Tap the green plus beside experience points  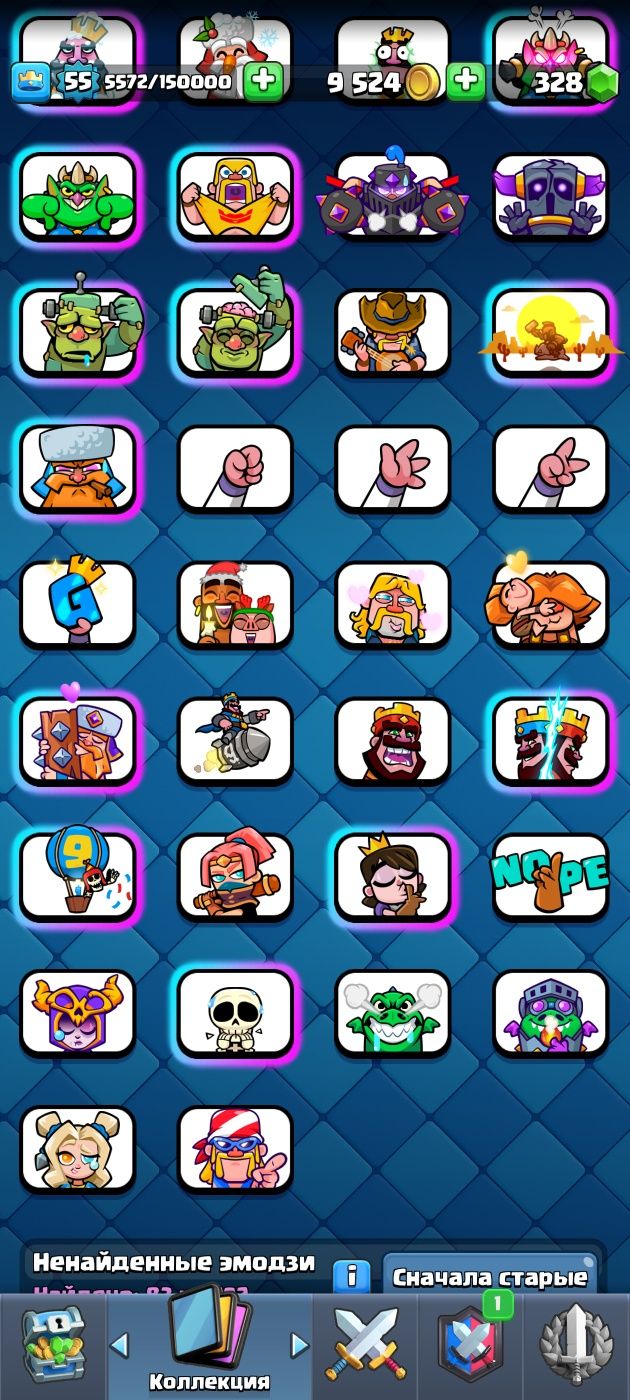pyautogui.click(x=263, y=82)
